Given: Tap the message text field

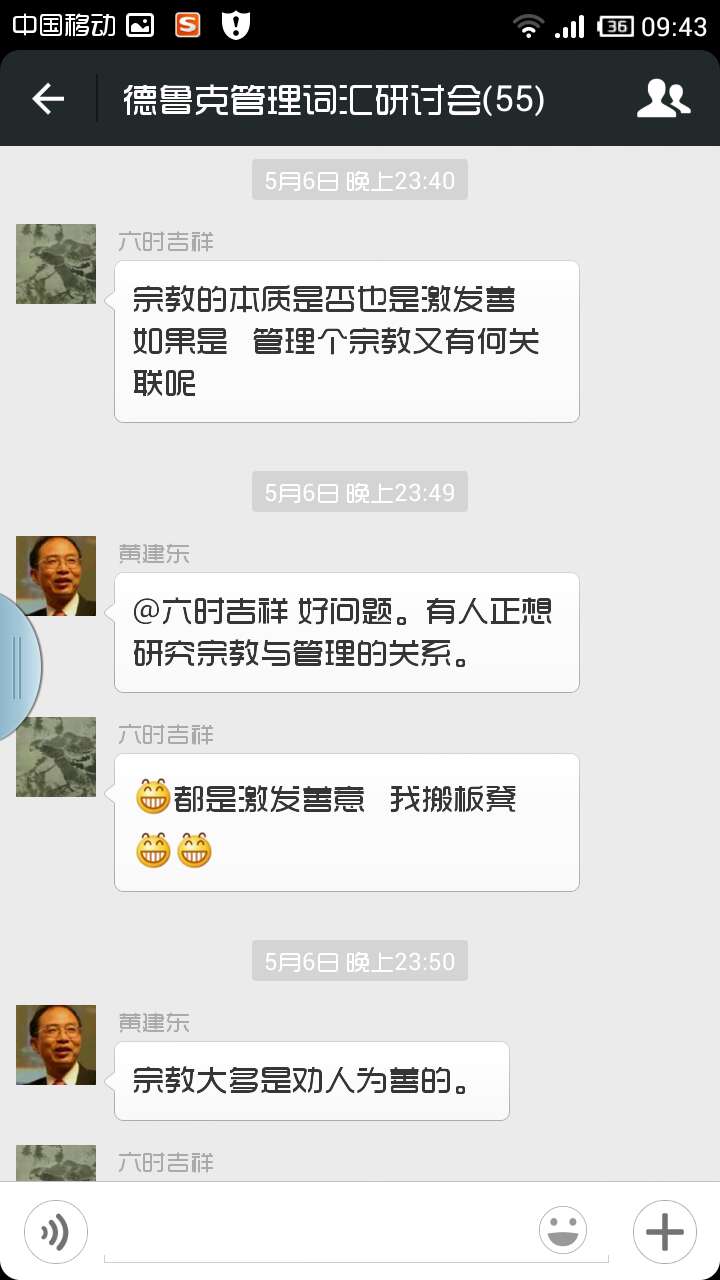Looking at the screenshot, I should click(x=320, y=1232).
